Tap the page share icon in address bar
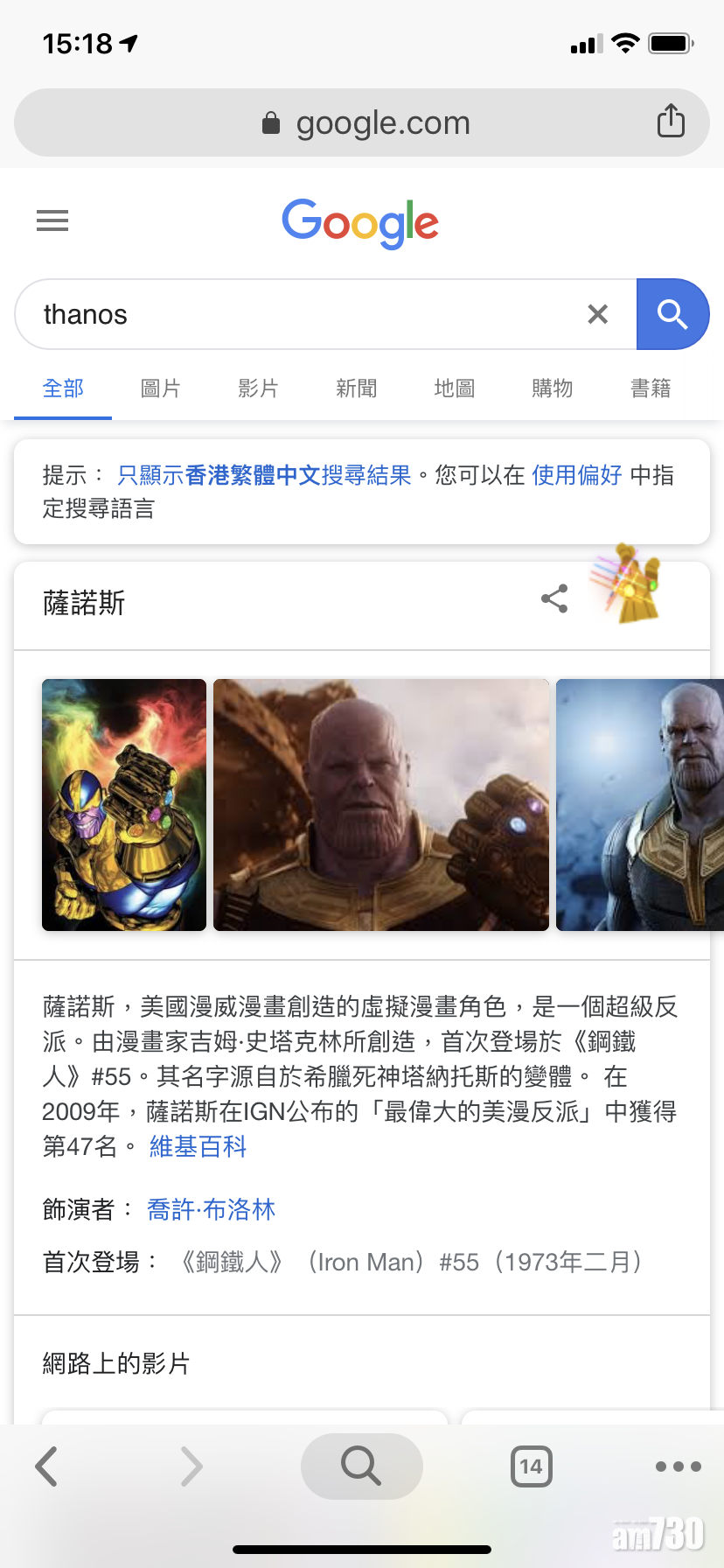The width and height of the screenshot is (724, 1568). (x=671, y=122)
